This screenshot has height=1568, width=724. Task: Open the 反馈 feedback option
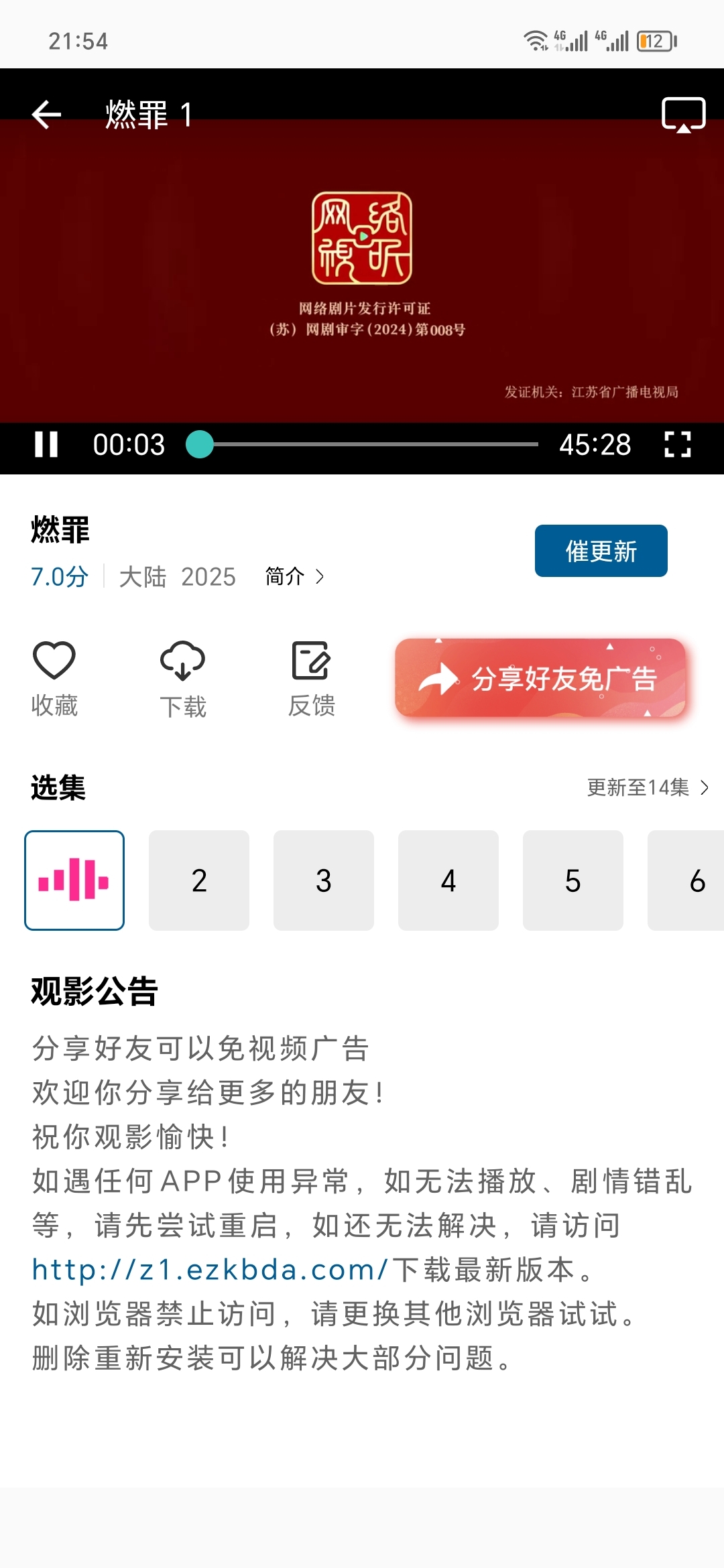pos(311,678)
